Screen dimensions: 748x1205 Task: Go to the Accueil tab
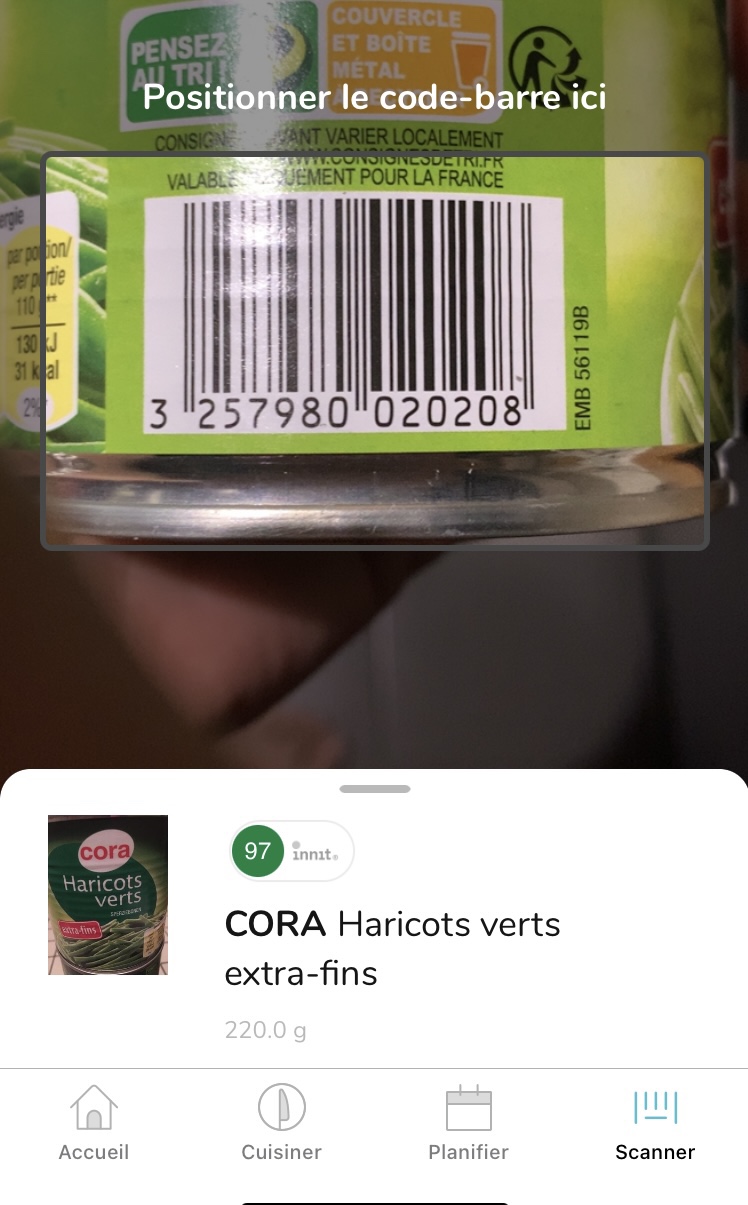click(94, 1124)
